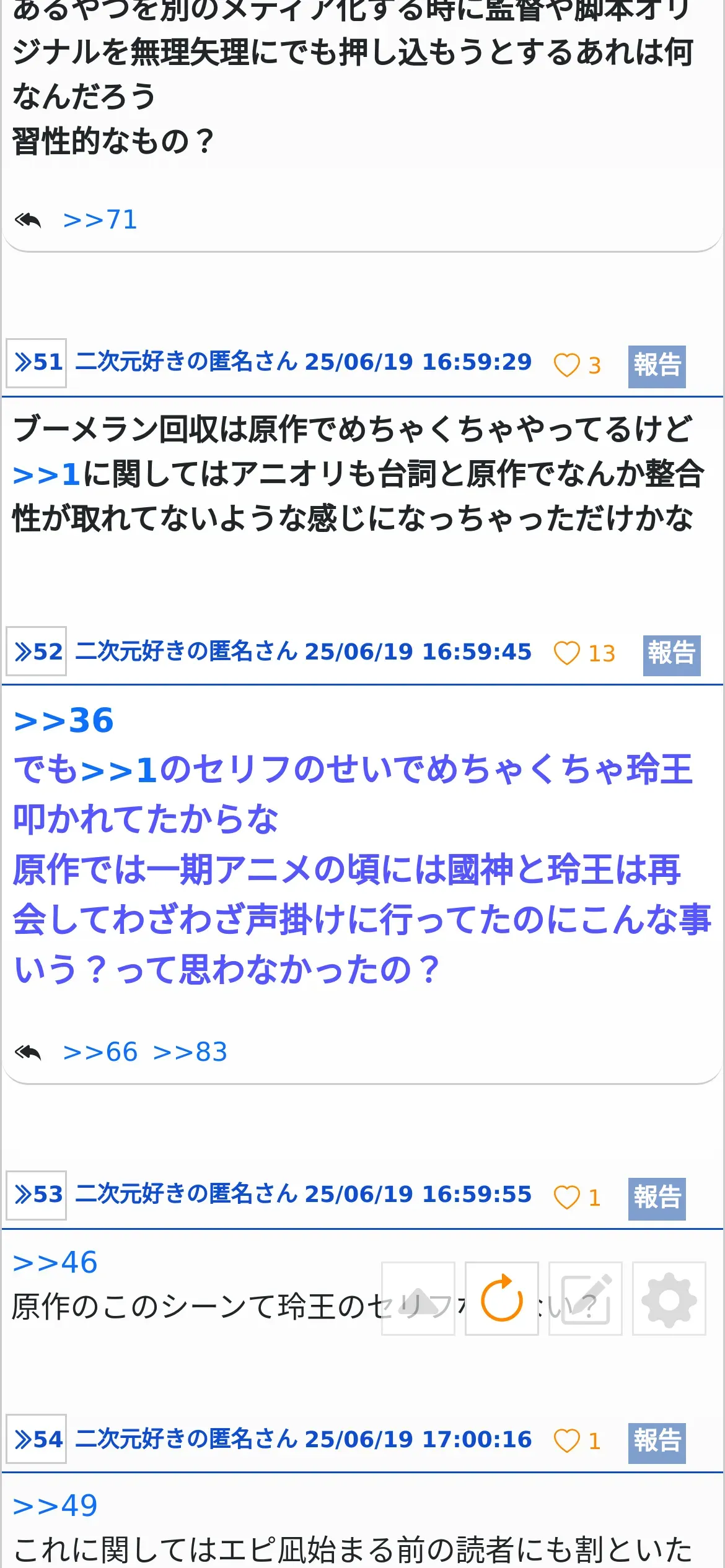The image size is (725, 1568).
Task: Reload the thread with orange refresh icon
Action: 502,1298
